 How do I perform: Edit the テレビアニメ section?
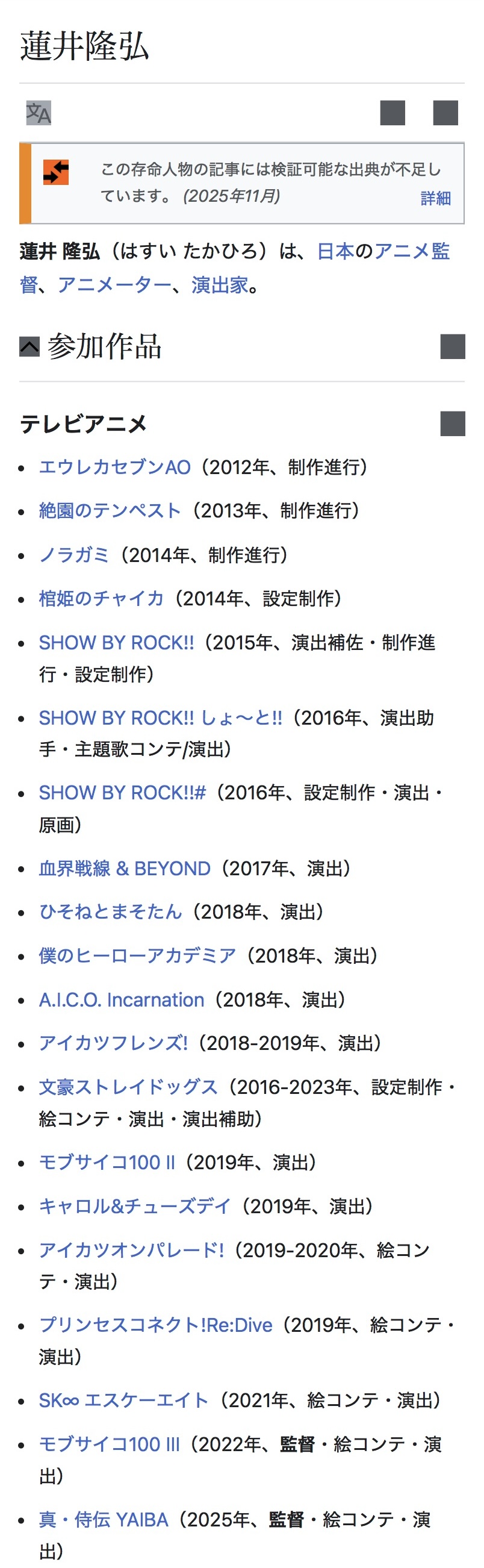click(x=452, y=423)
